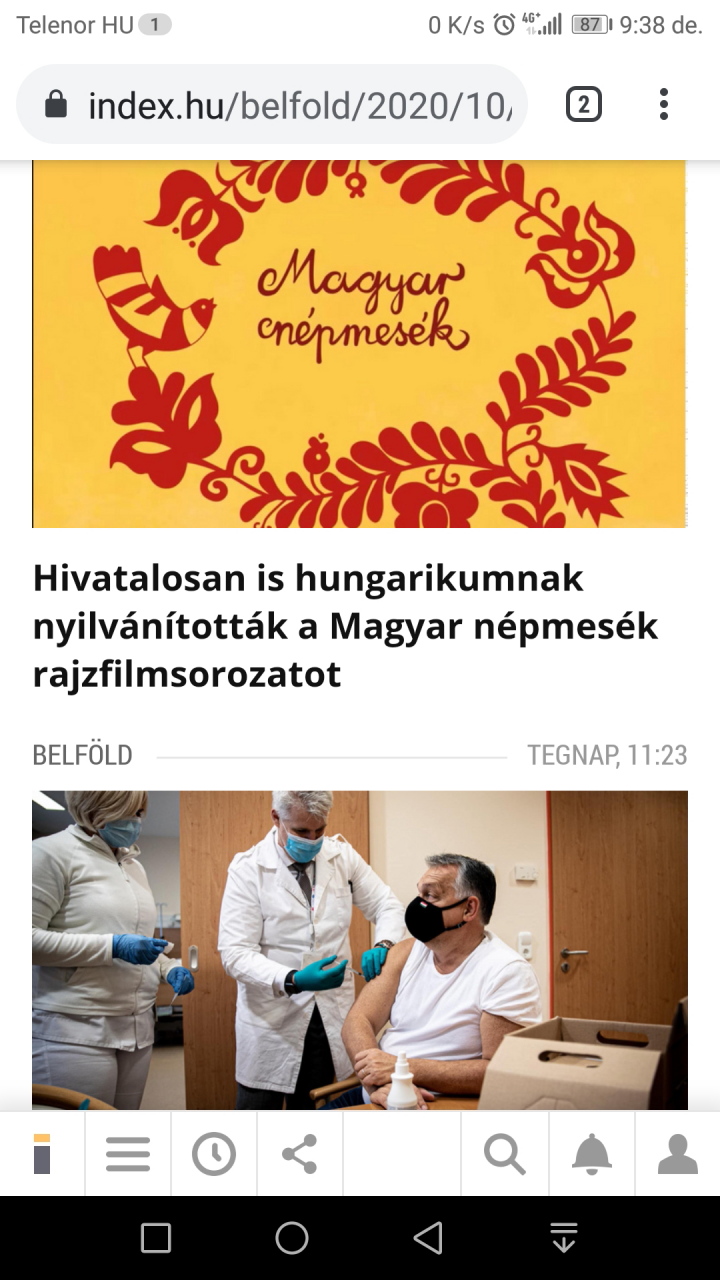Open the Belföld category link
The width and height of the screenshot is (720, 1280).
click(x=82, y=755)
